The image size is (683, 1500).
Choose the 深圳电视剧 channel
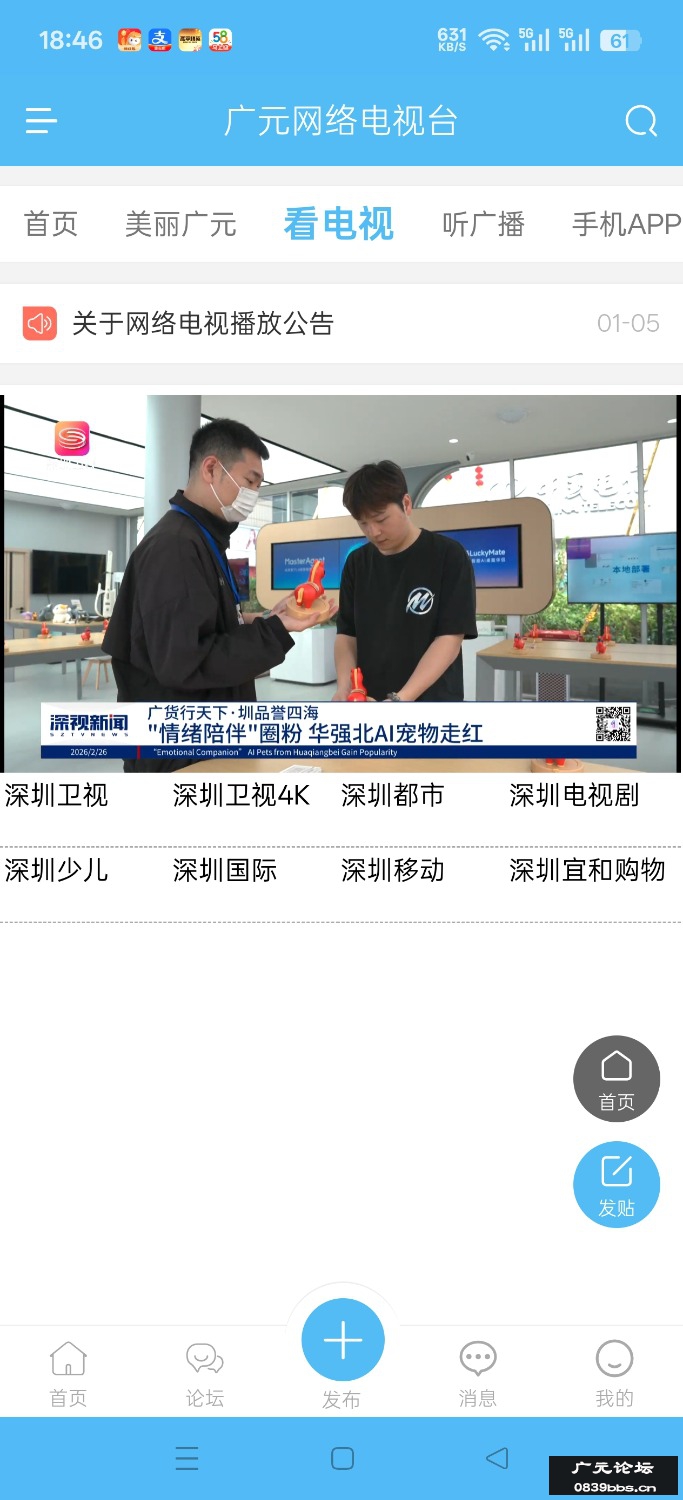point(574,796)
